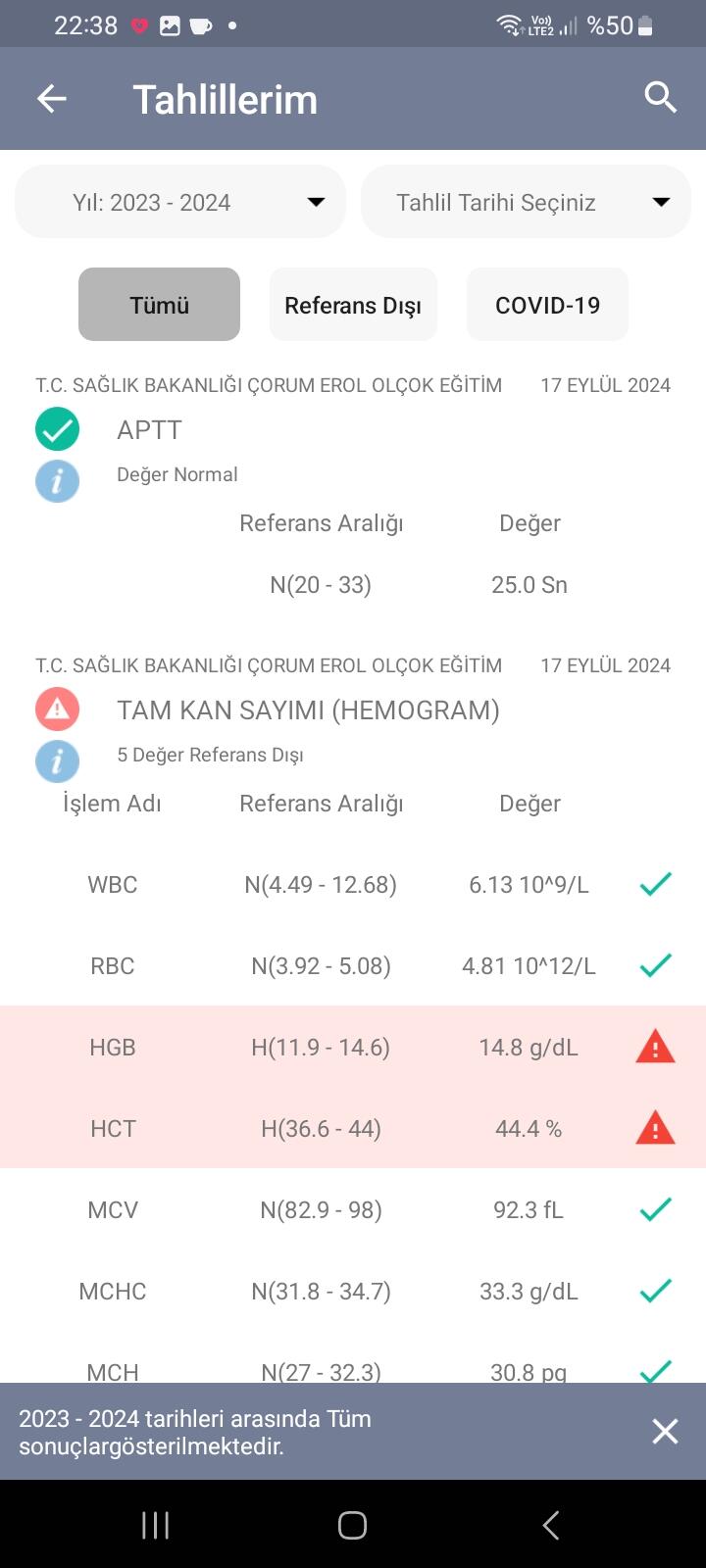Tap the info icon under APTT
This screenshot has width=706, height=1568.
pyautogui.click(x=57, y=481)
